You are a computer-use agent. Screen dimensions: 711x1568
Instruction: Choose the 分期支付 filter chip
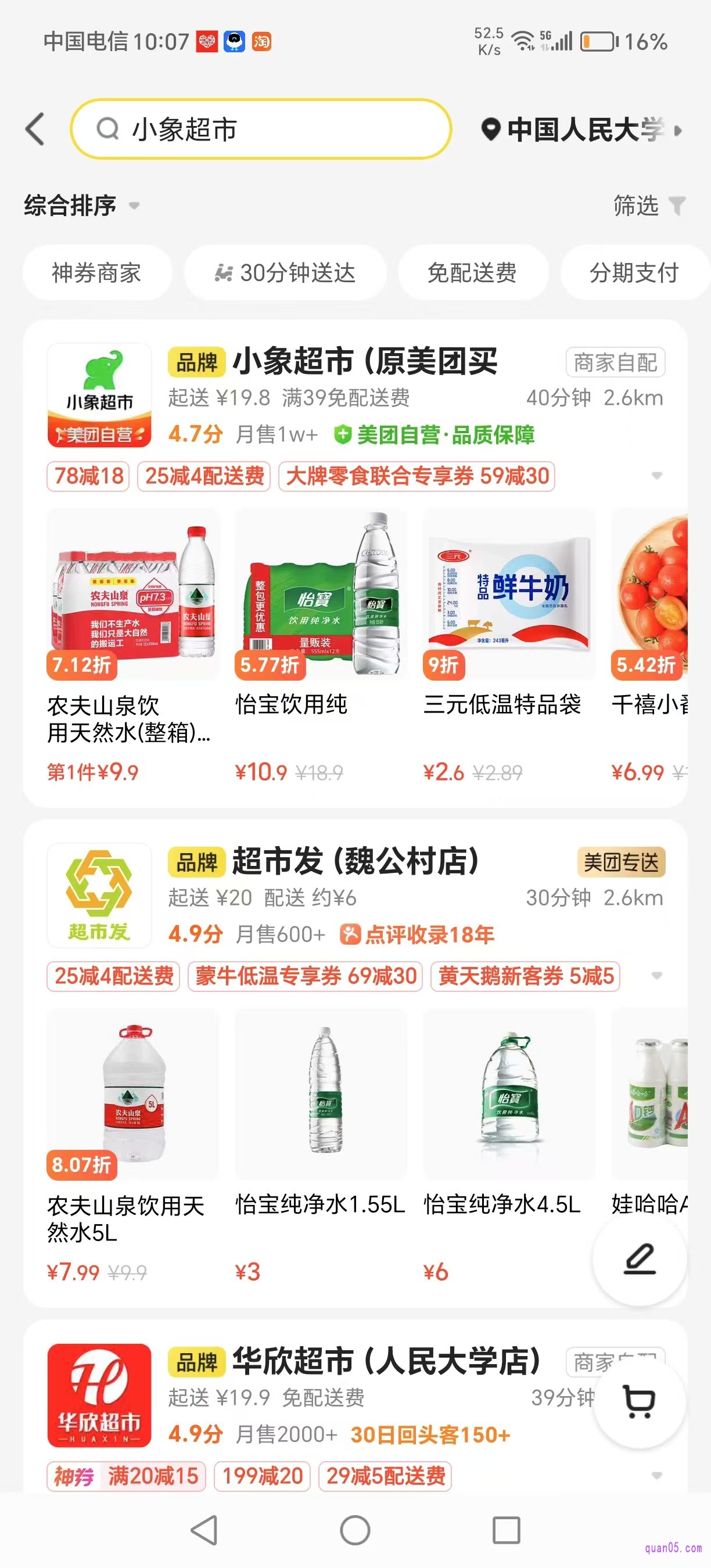pyautogui.click(x=633, y=273)
